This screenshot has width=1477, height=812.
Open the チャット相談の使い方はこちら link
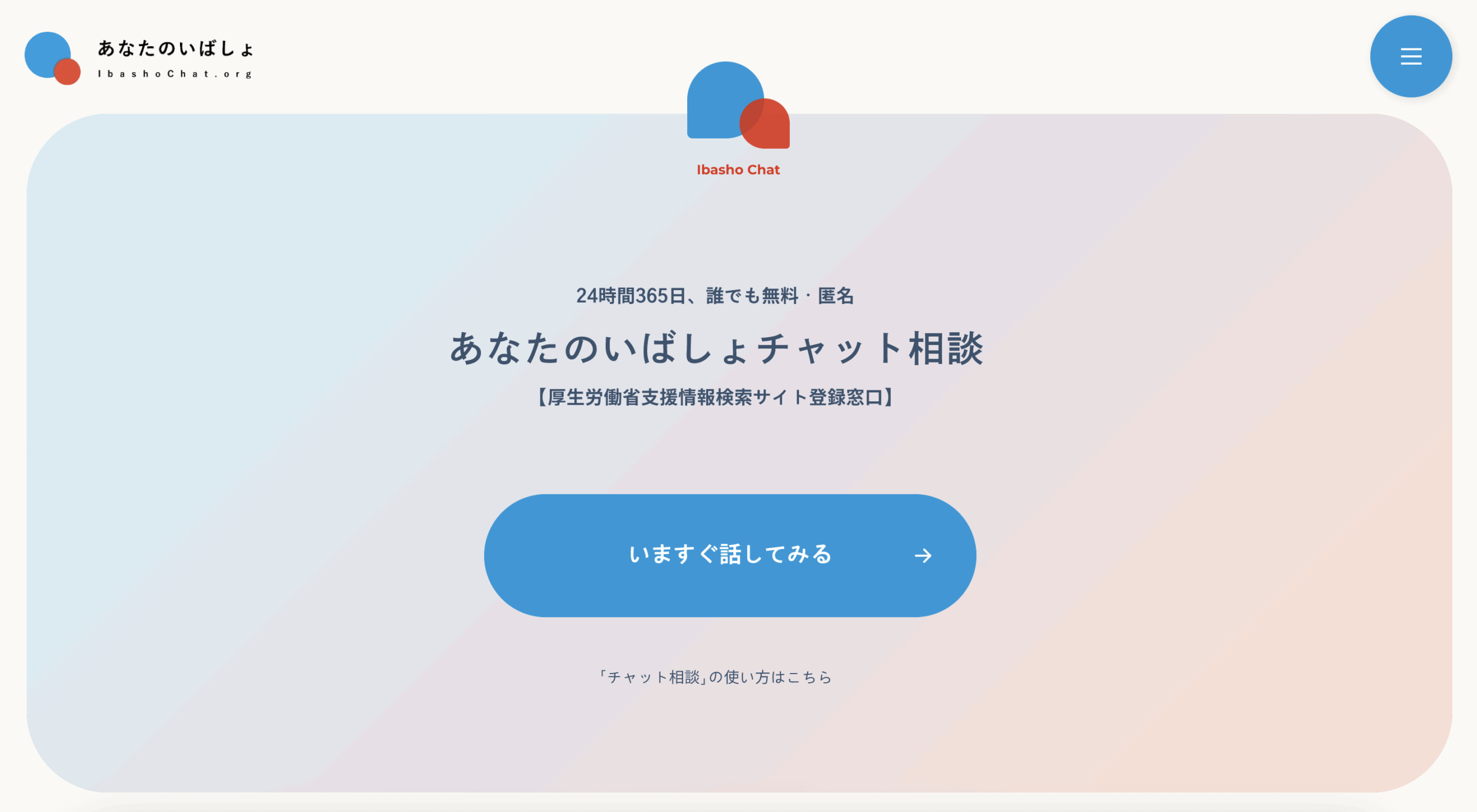pos(715,676)
